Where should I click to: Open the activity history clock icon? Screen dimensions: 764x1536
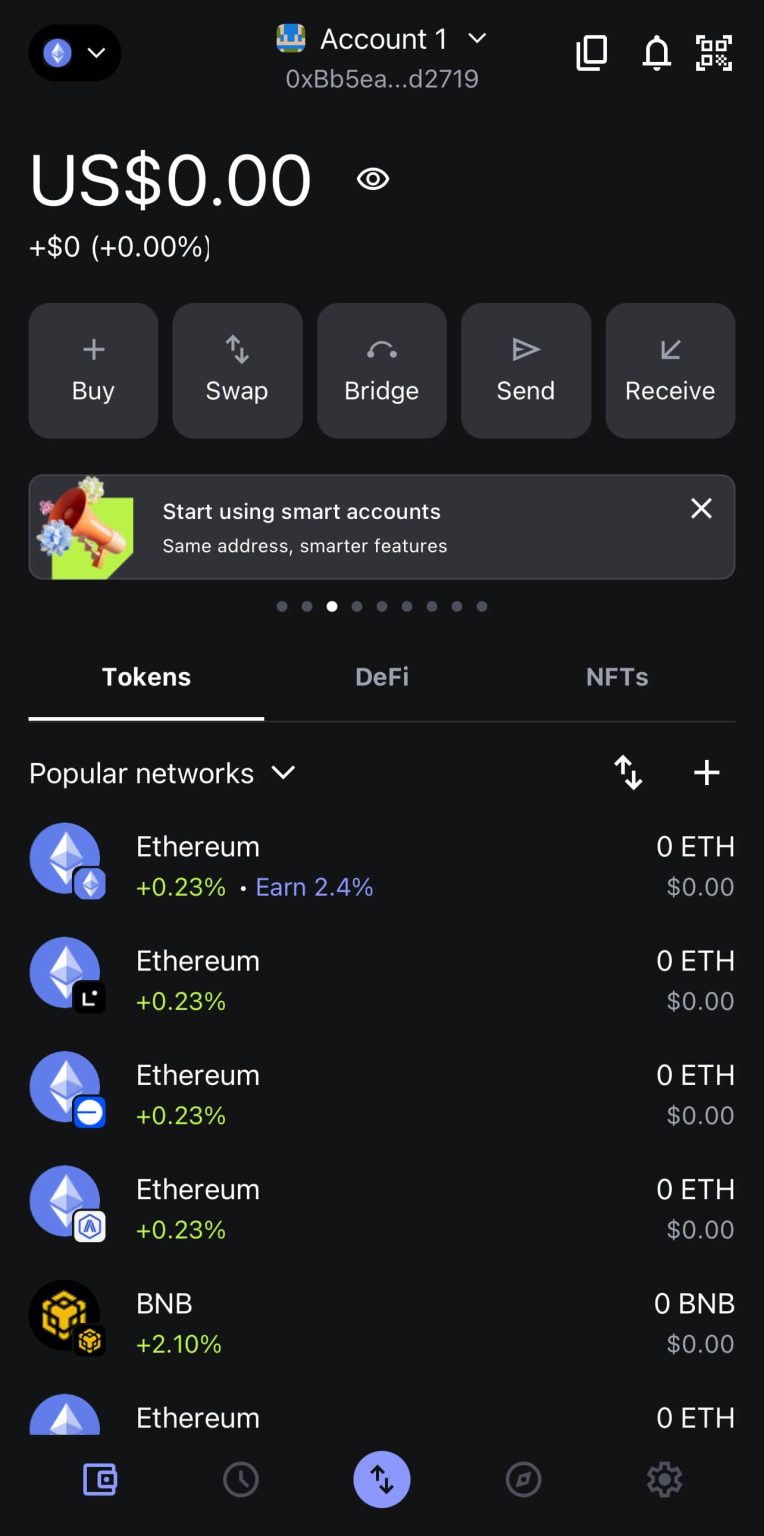click(x=240, y=1479)
